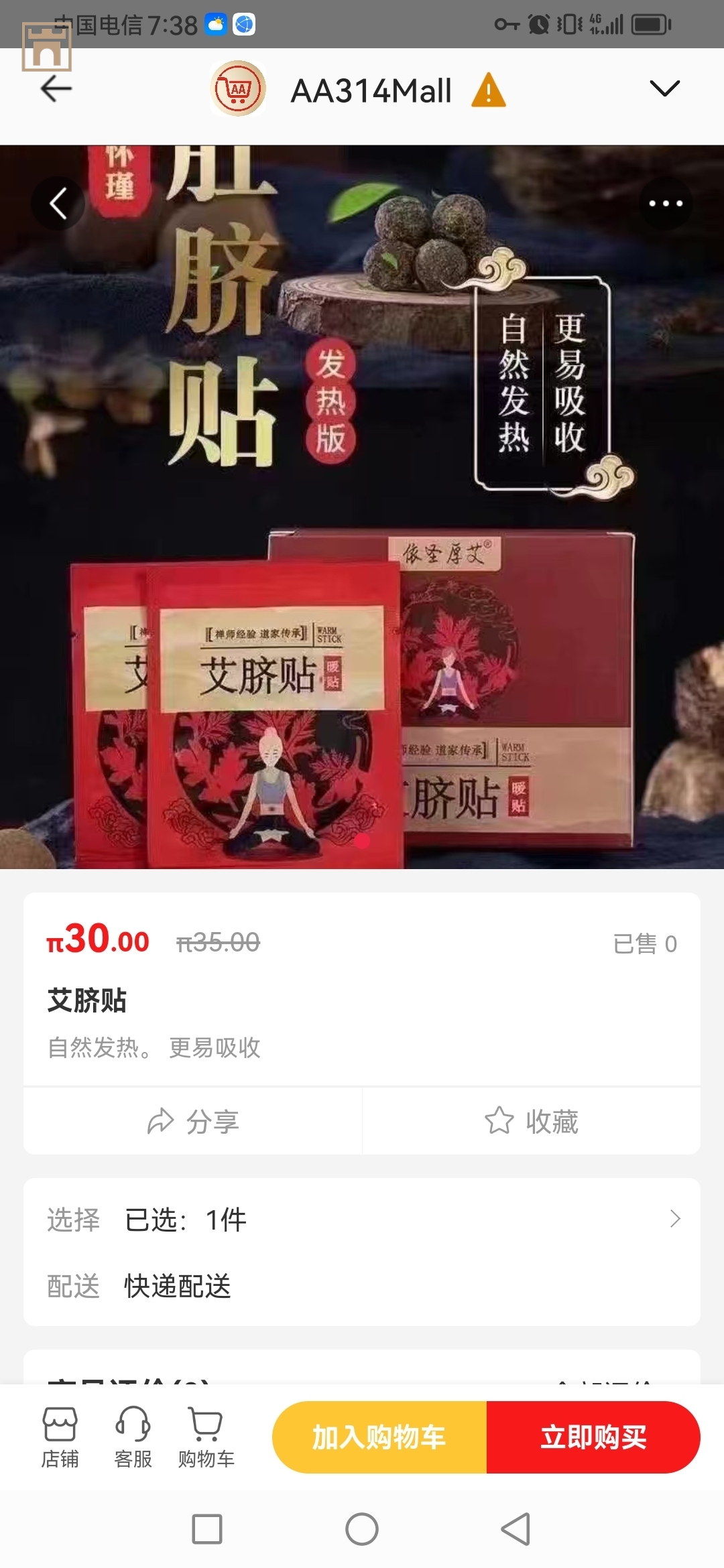The width and height of the screenshot is (724, 1568).
Task: Open the shopping cart 购物车
Action: (x=206, y=1437)
